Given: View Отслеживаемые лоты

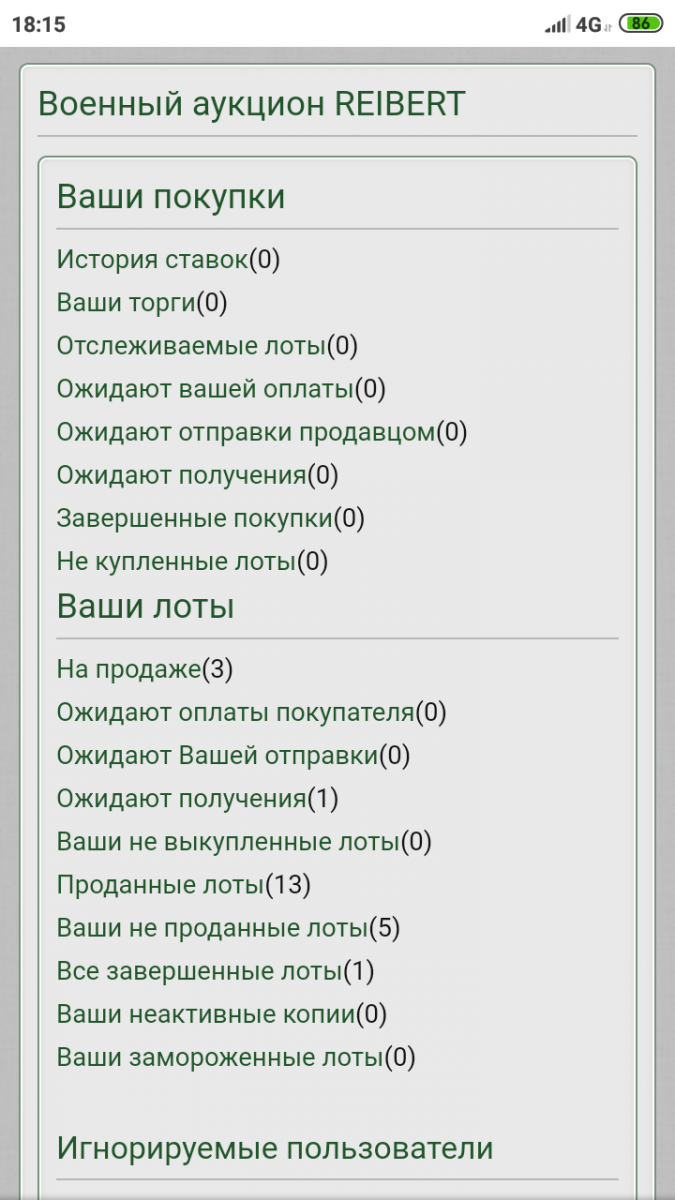Looking at the screenshot, I should tap(192, 346).
